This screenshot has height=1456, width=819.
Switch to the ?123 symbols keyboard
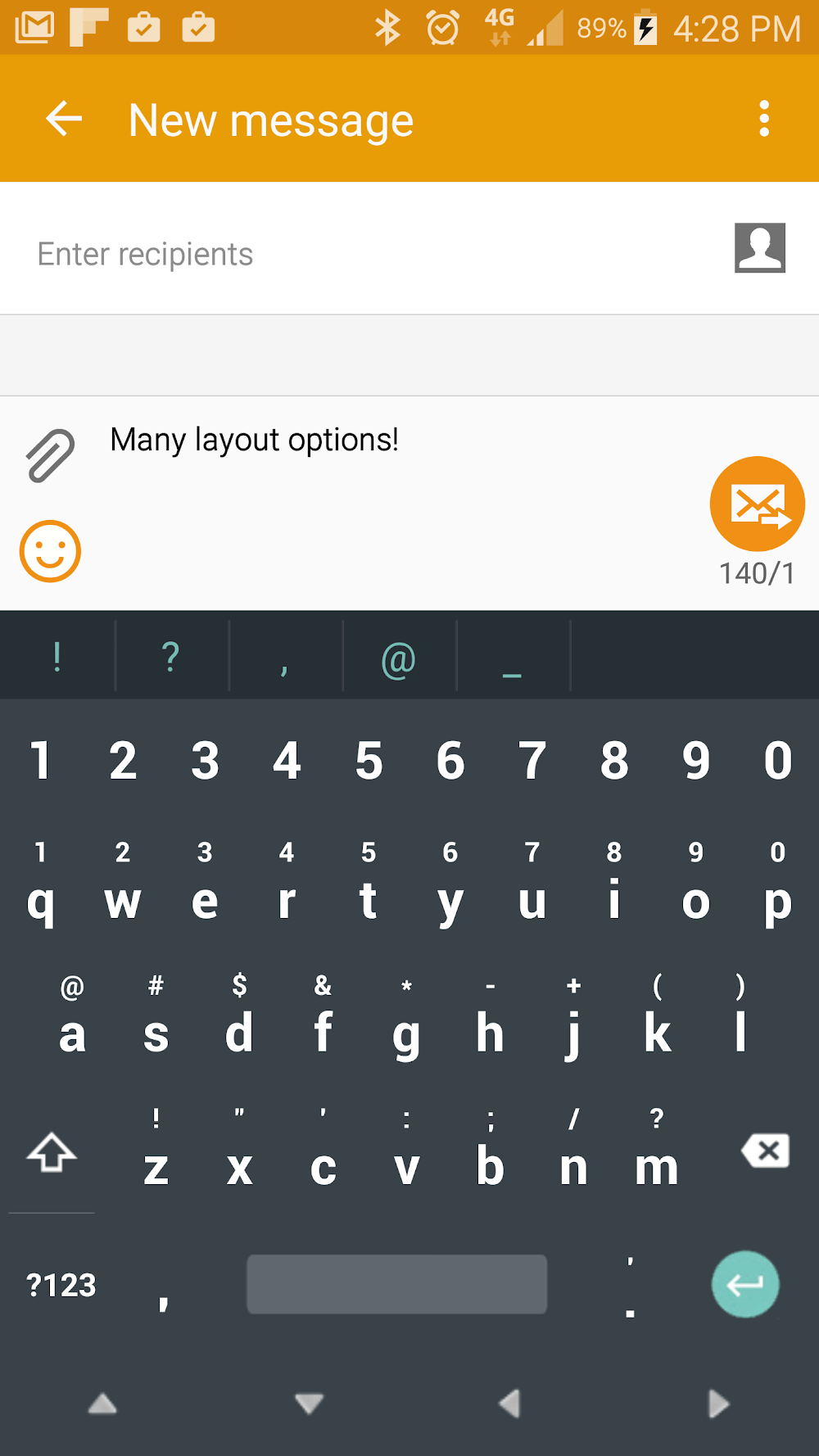(x=61, y=1285)
